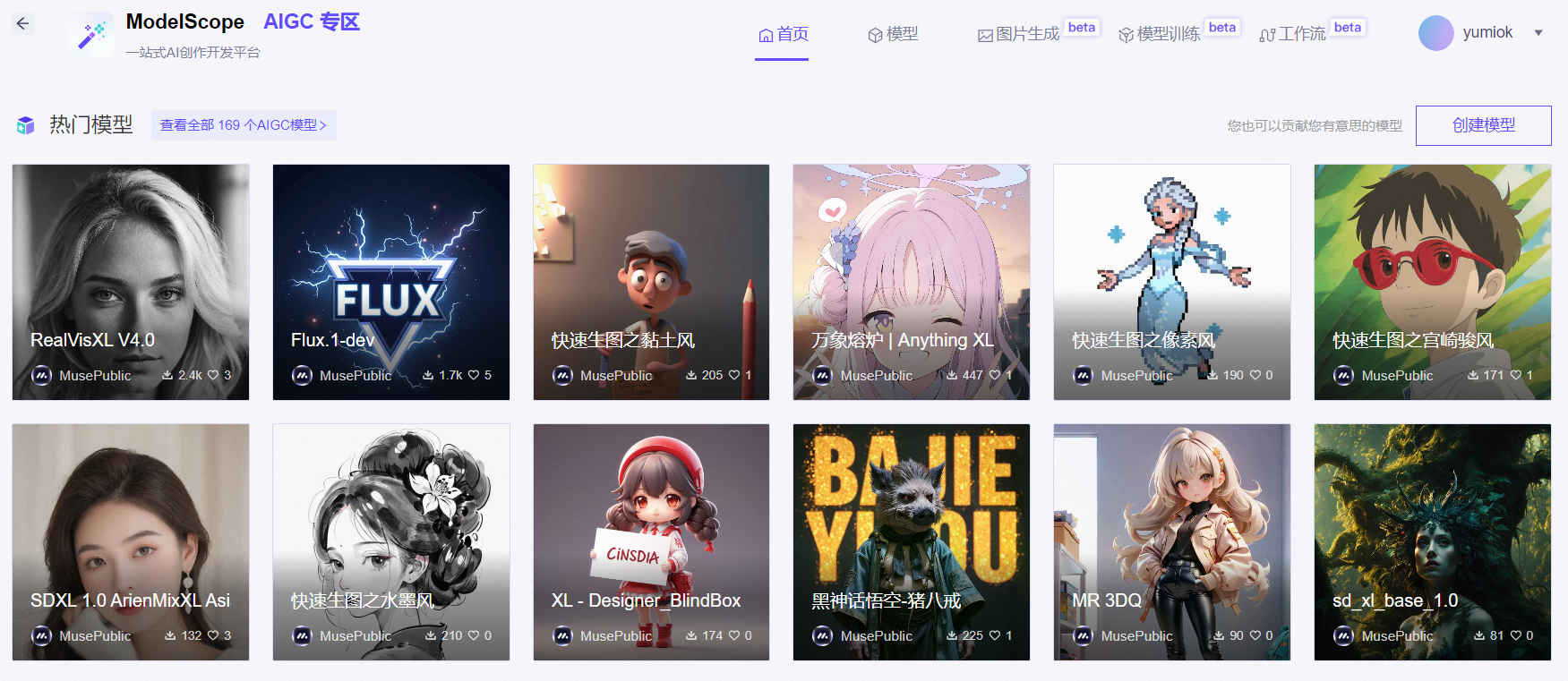1568x681 pixels.
Task: Go back using the arrow icon
Action: [23, 24]
